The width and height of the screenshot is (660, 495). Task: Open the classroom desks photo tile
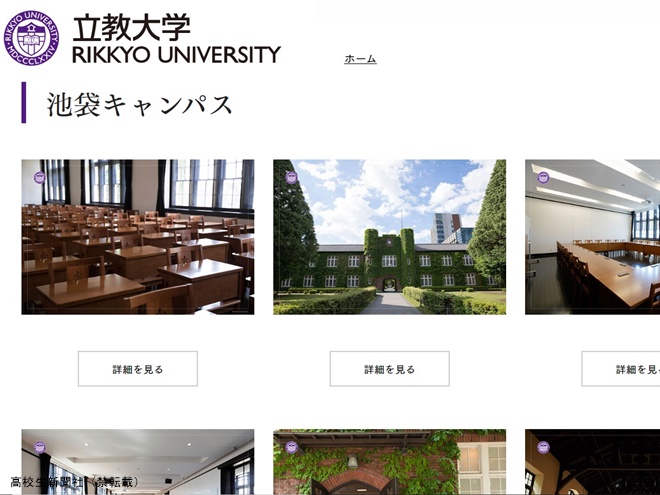[x=138, y=237]
